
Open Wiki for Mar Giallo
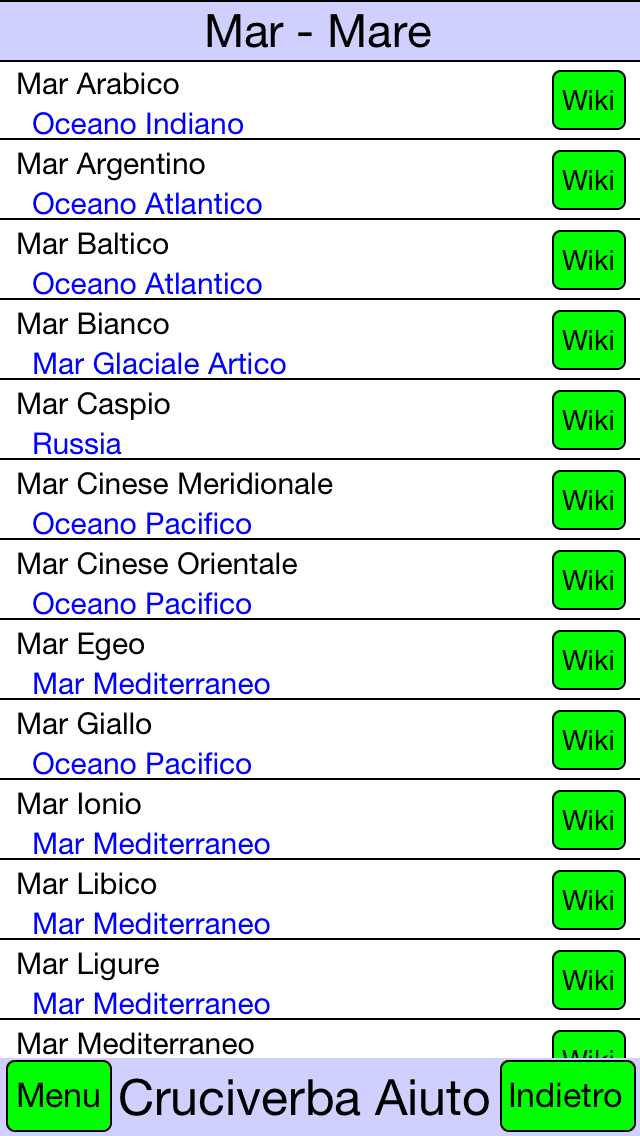[589, 740]
